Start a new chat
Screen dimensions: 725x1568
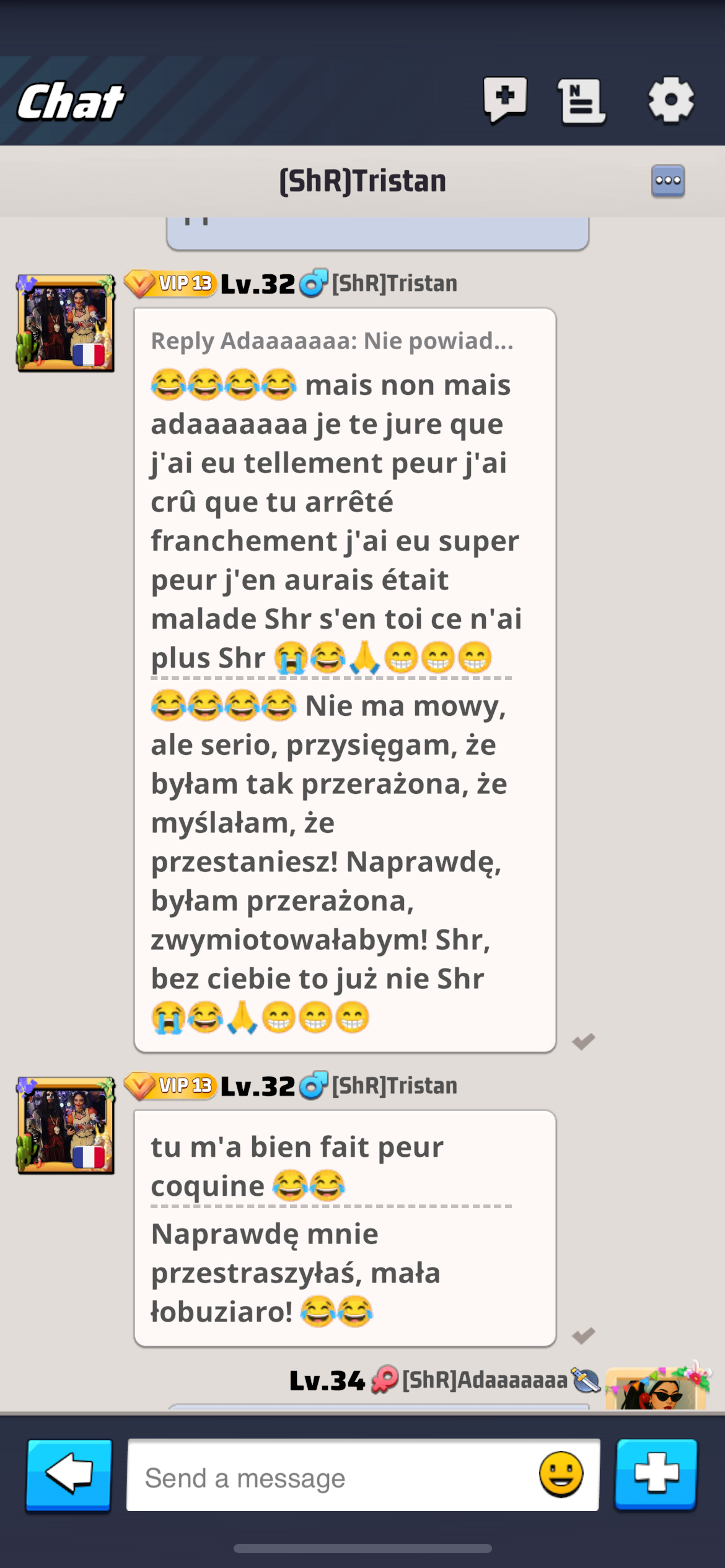[x=505, y=99]
